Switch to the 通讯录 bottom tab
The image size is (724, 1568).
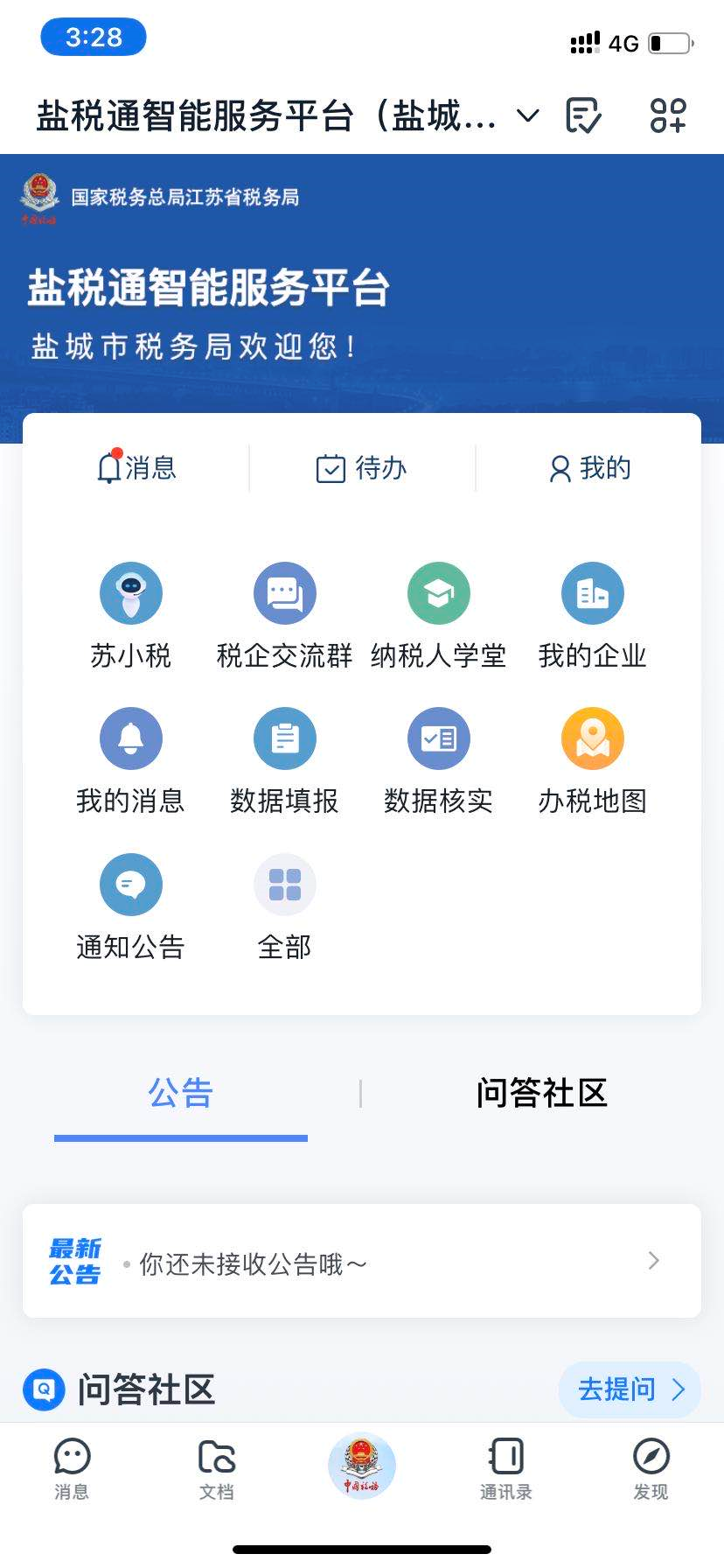(x=506, y=1469)
